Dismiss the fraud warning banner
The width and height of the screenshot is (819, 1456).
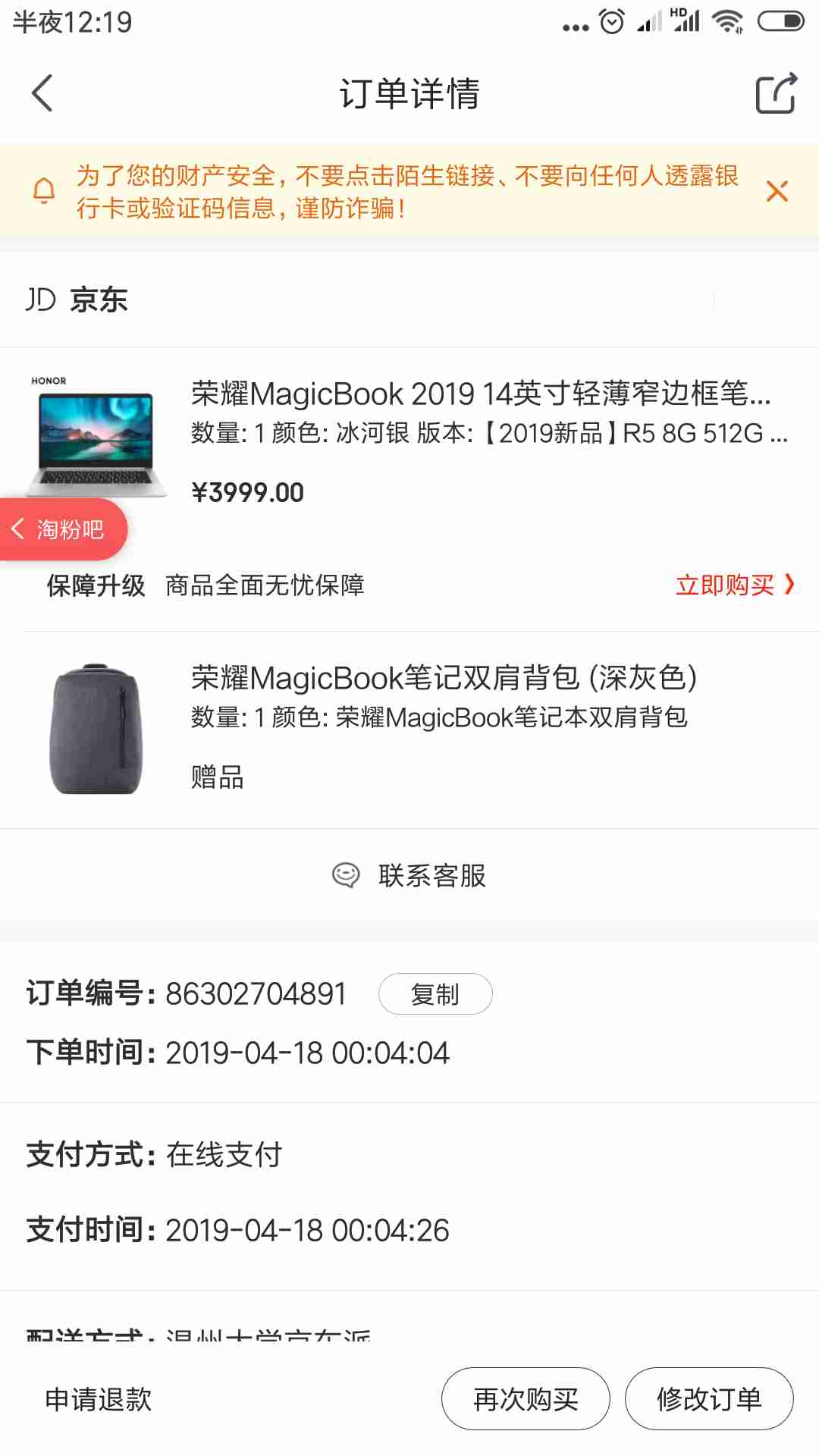(x=777, y=191)
